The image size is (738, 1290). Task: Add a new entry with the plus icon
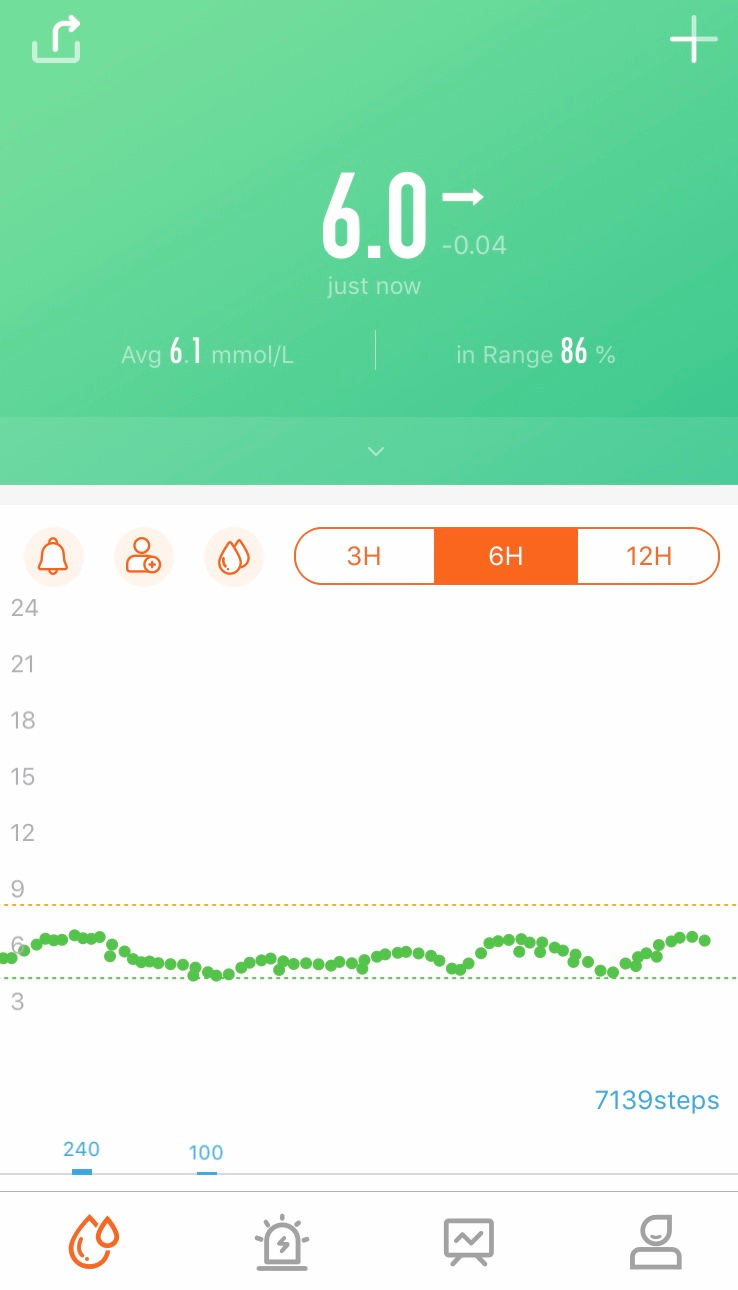(x=693, y=39)
